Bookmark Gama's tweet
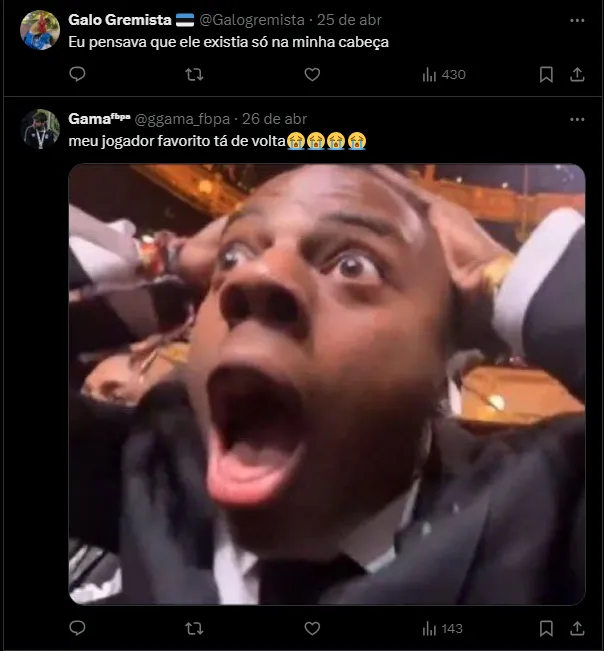 pyautogui.click(x=546, y=628)
